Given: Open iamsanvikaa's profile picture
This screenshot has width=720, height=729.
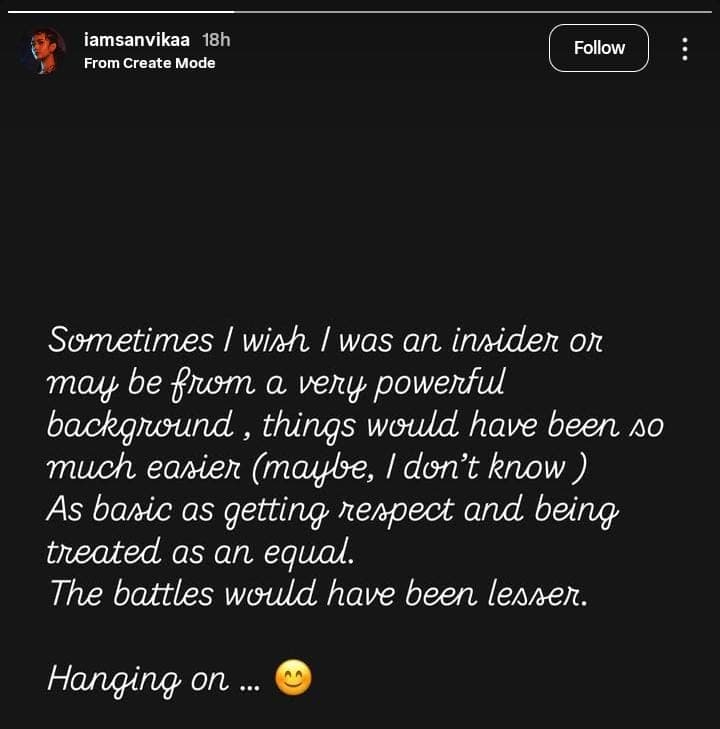Looking at the screenshot, I should pyautogui.click(x=43, y=50).
